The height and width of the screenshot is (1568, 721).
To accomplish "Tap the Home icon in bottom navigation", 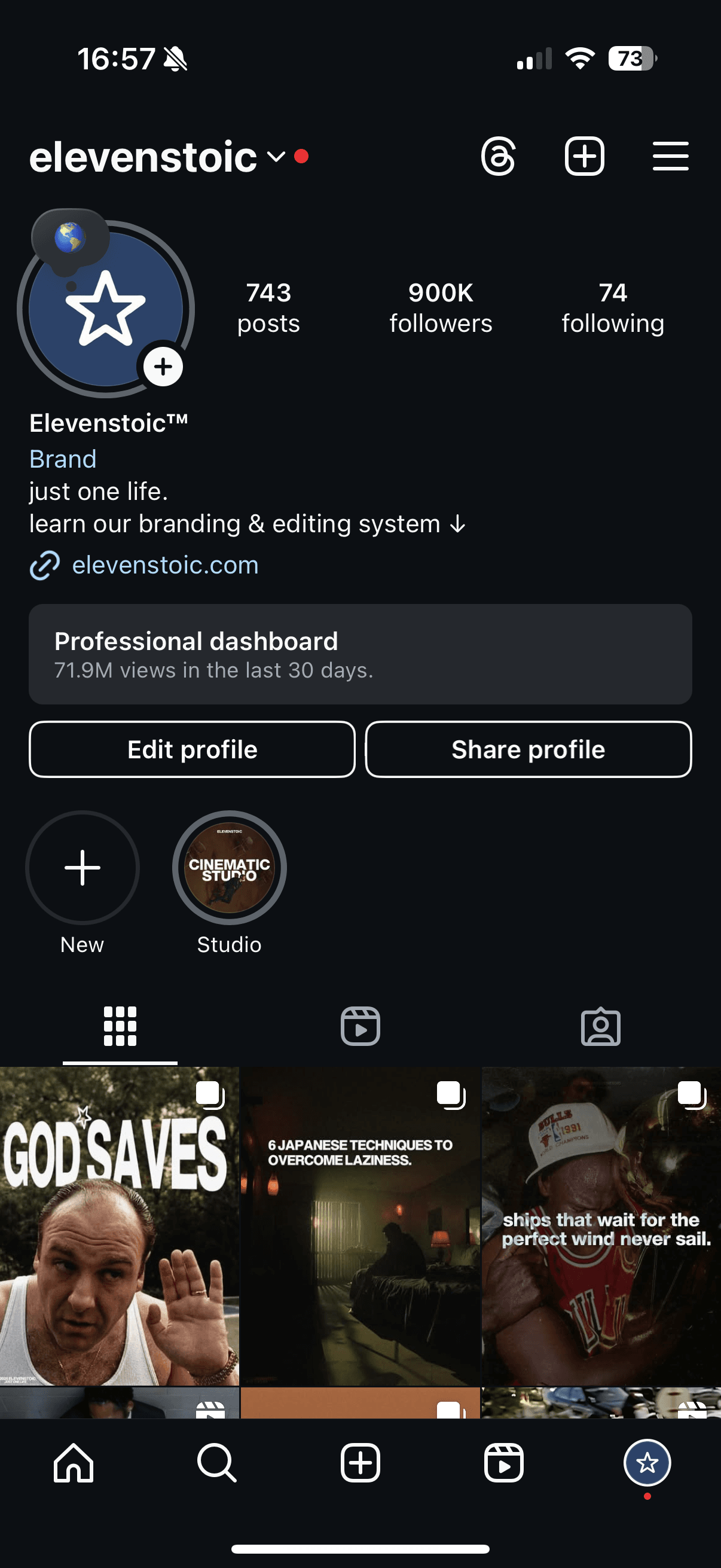I will (73, 1463).
